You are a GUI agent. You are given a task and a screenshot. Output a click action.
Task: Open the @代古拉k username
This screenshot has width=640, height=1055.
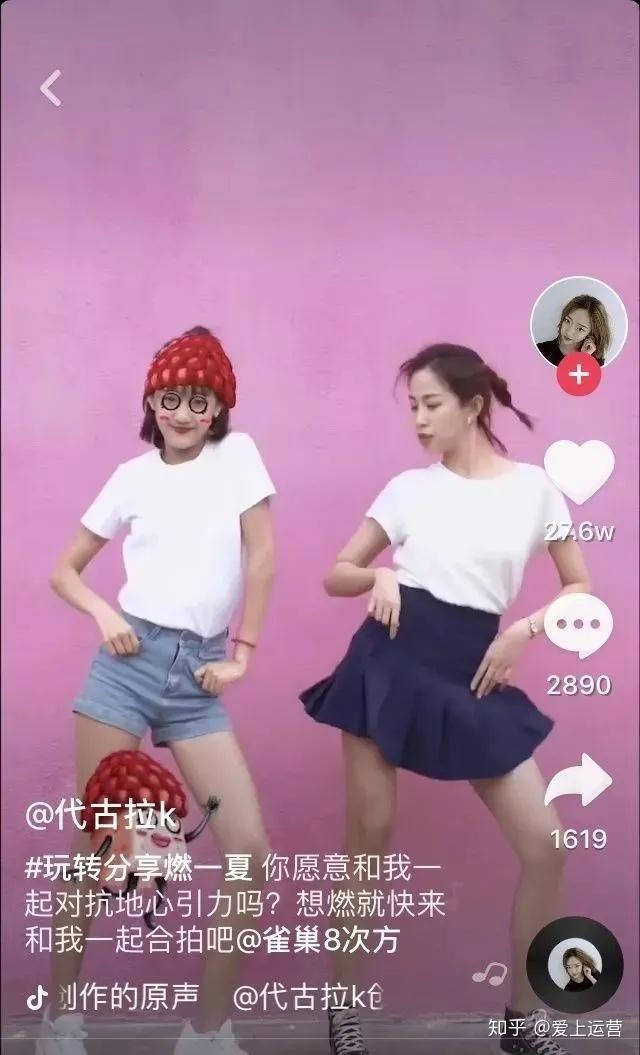point(100,816)
